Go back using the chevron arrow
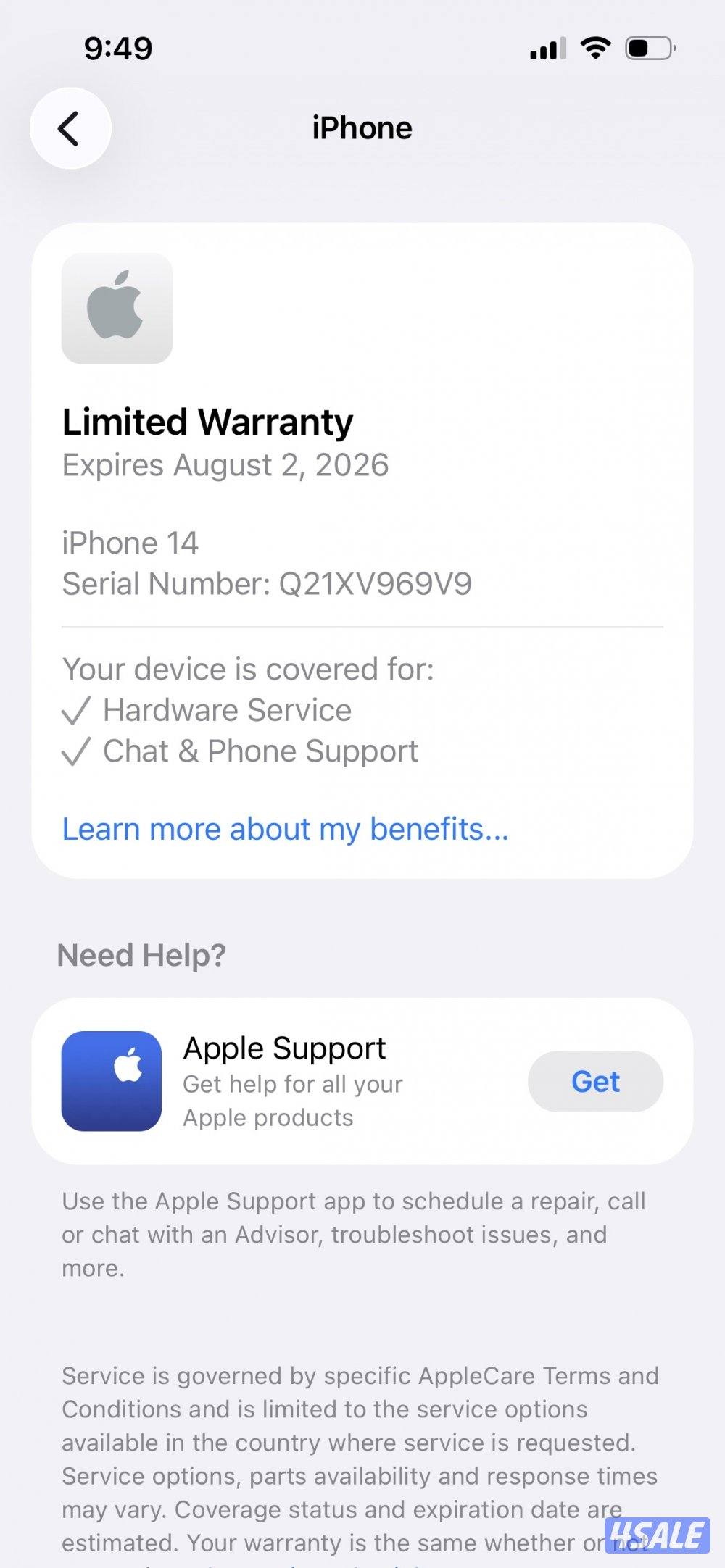This screenshot has width=725, height=1568. pos(70,128)
